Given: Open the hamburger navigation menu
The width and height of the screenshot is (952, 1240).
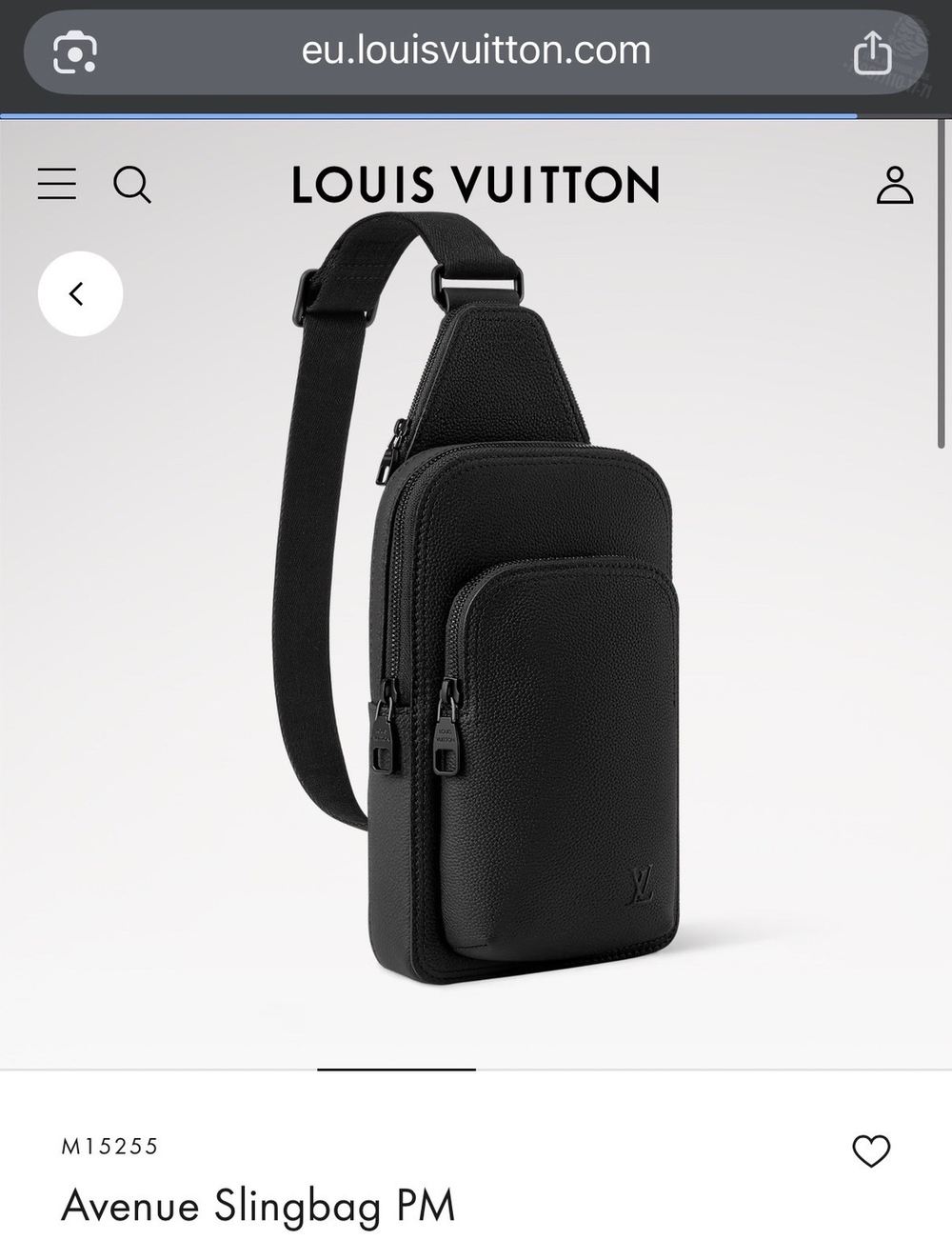Looking at the screenshot, I should pos(57,185).
